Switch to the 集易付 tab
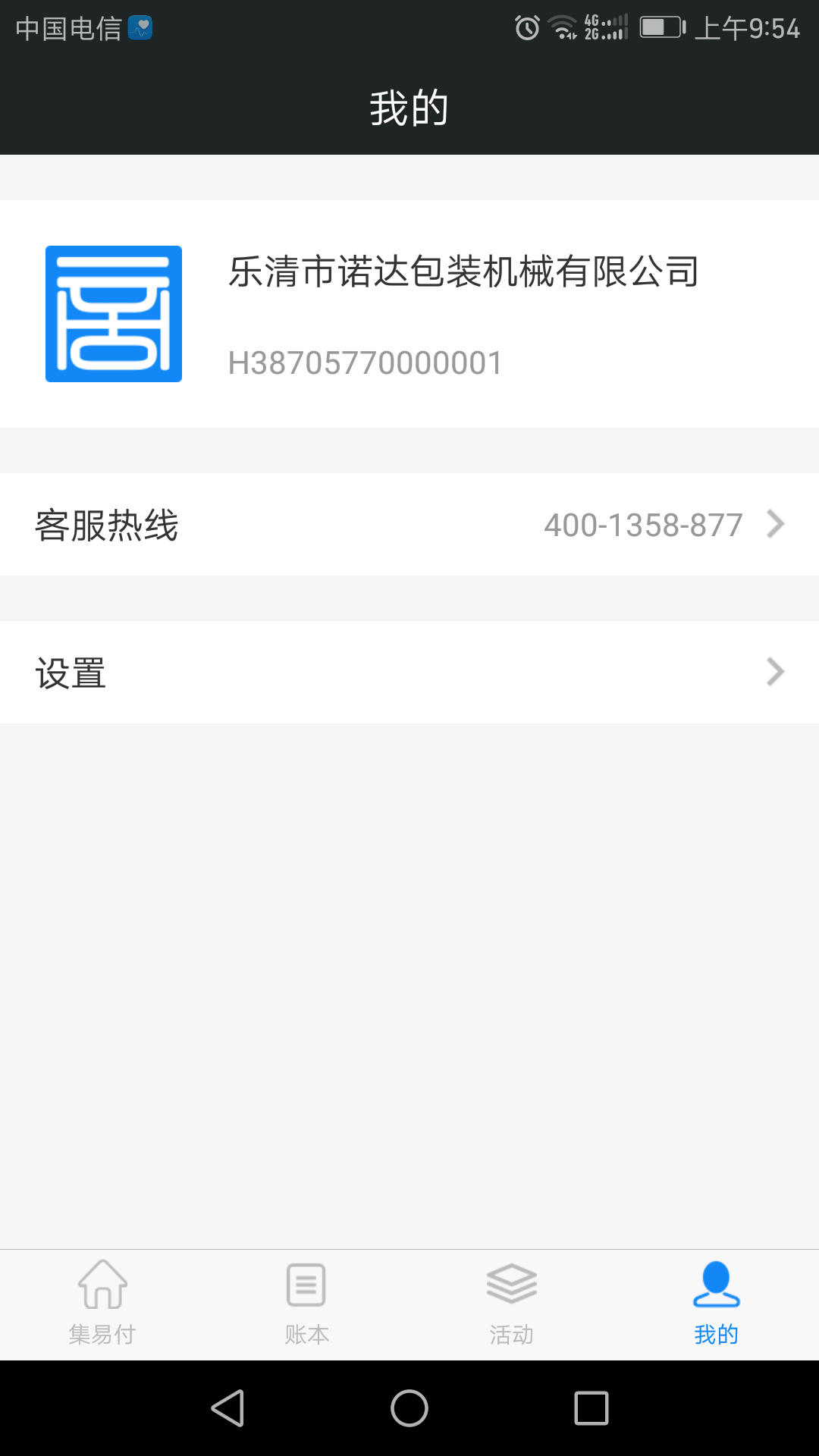819x1456 pixels. tap(102, 1304)
